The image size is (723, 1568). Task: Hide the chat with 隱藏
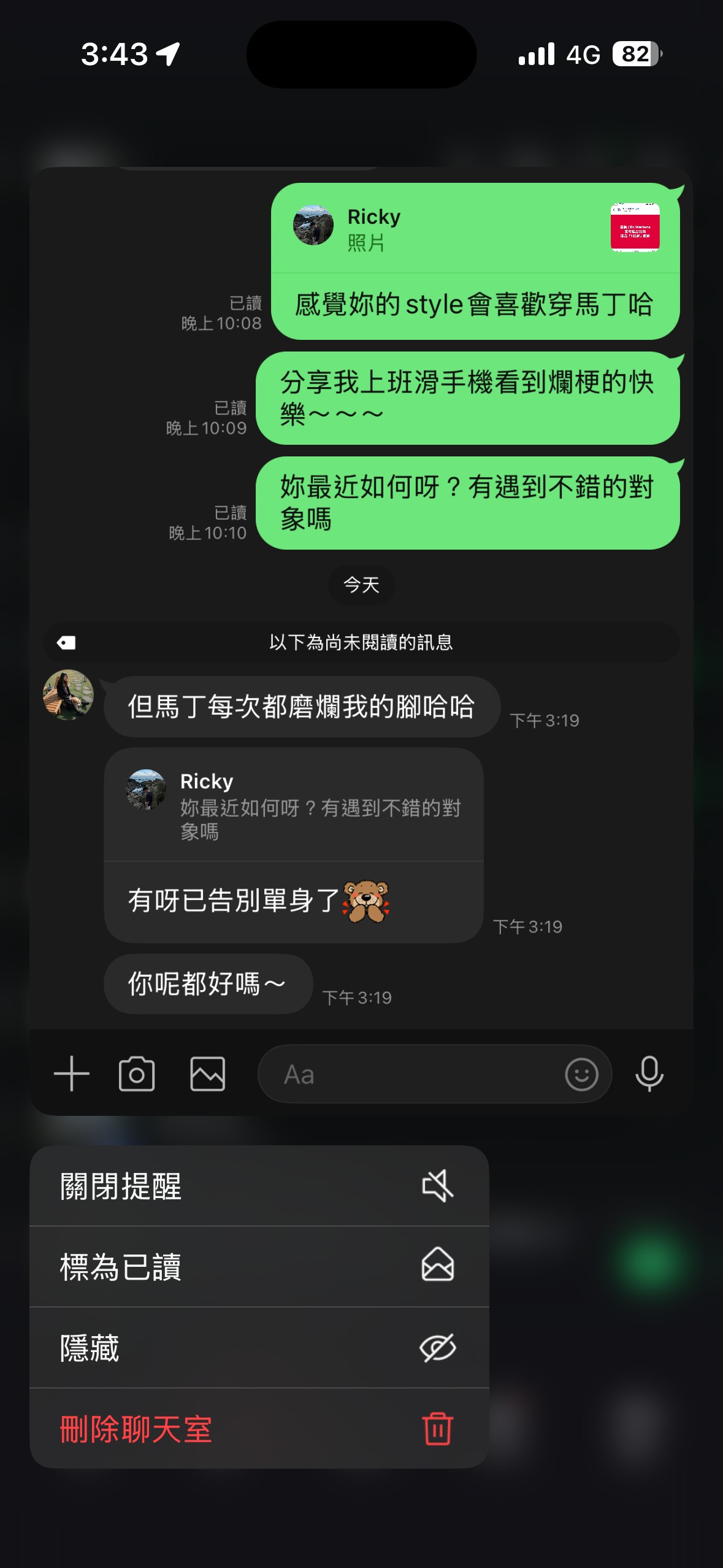pyautogui.click(x=259, y=1348)
